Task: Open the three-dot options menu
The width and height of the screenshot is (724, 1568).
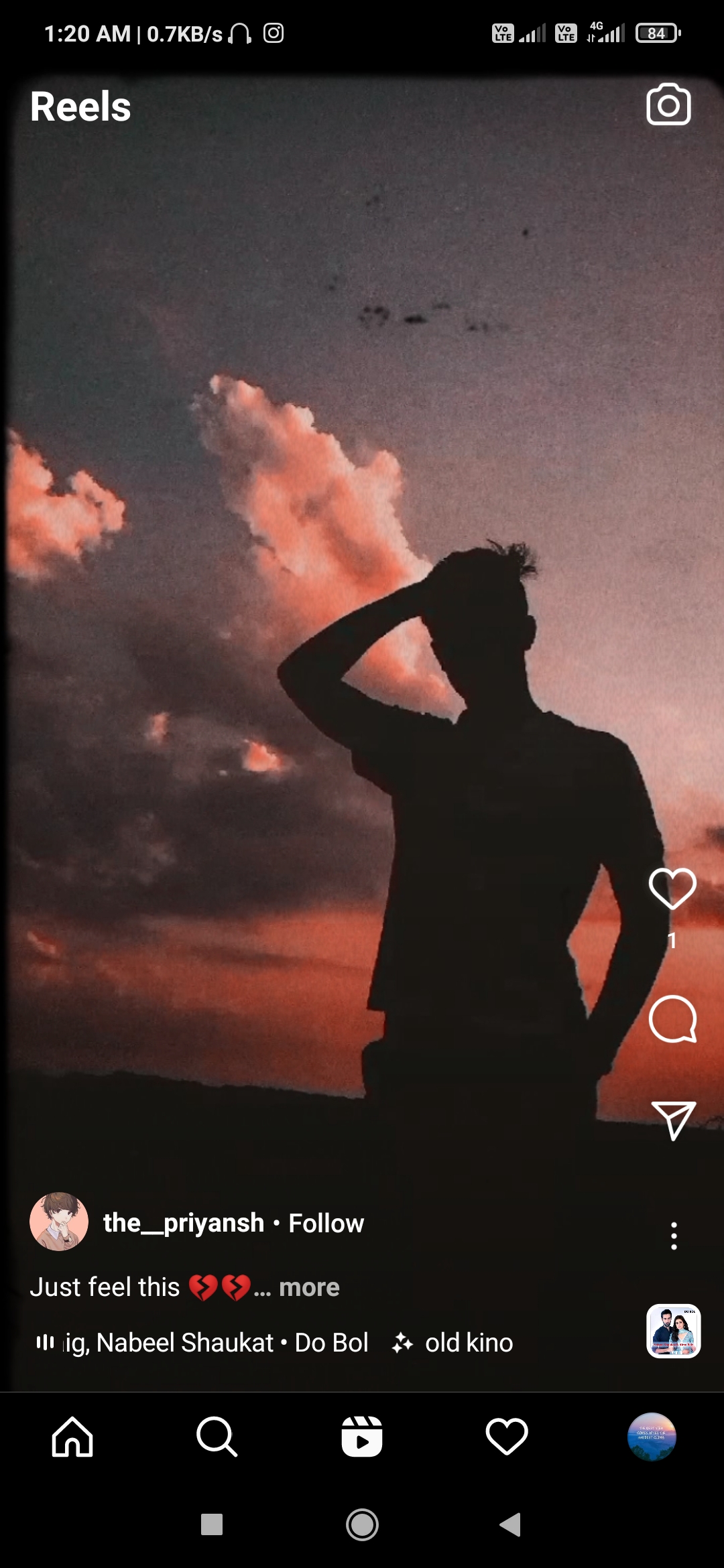Action: coord(674,1236)
